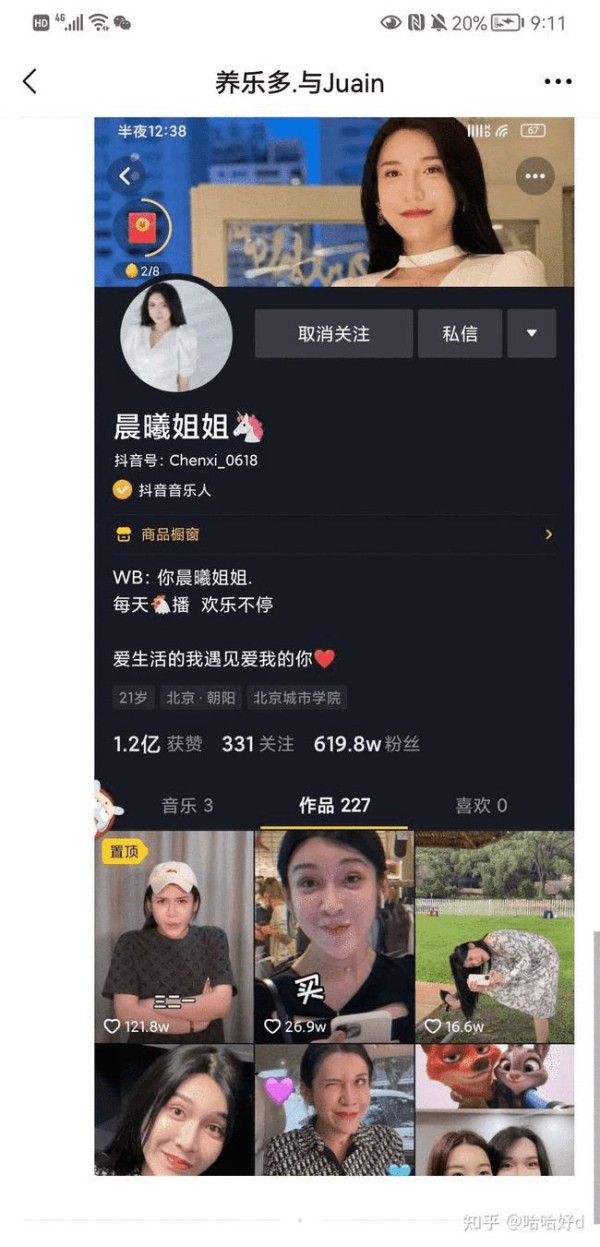Open the three-dot overflow menu

(557, 82)
